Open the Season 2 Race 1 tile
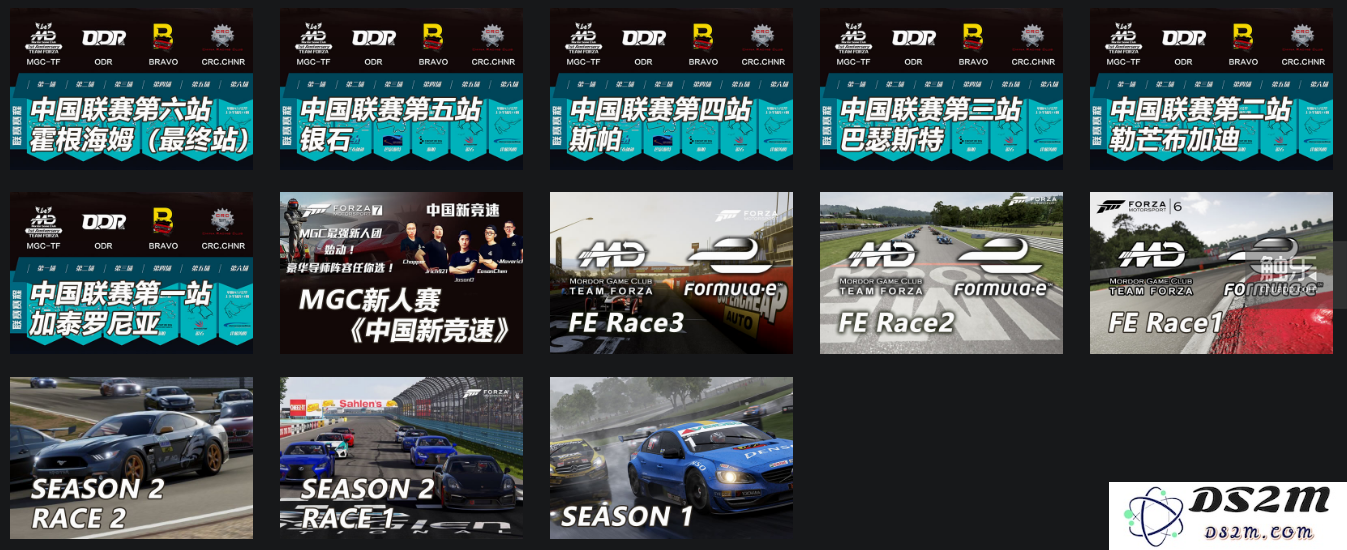The height and width of the screenshot is (550, 1347). (x=401, y=458)
